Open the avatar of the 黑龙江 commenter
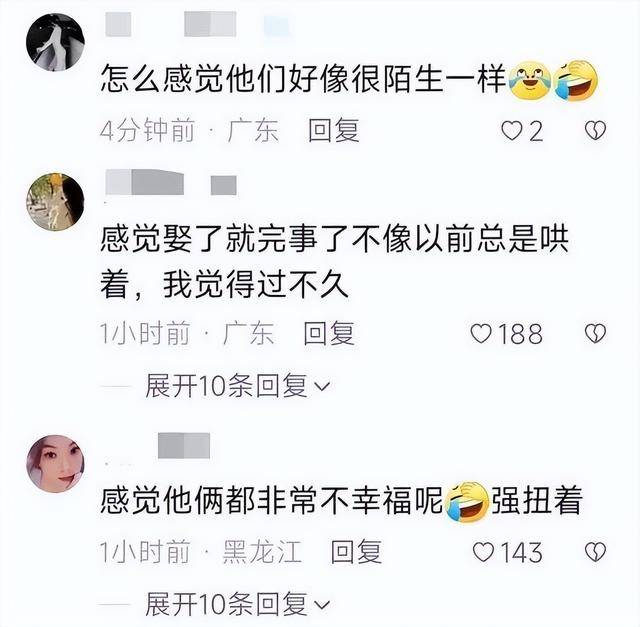Screen dimensions: 640x627 pyautogui.click(x=55, y=464)
